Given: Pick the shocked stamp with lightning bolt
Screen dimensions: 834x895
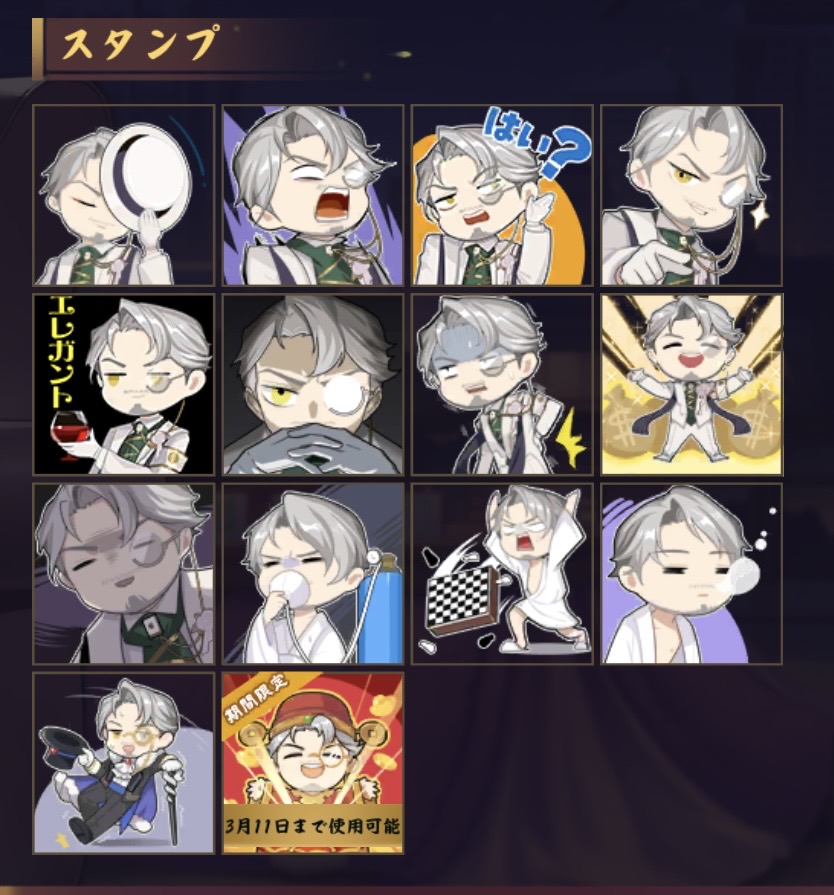Looking at the screenshot, I should pyautogui.click(x=502, y=385).
